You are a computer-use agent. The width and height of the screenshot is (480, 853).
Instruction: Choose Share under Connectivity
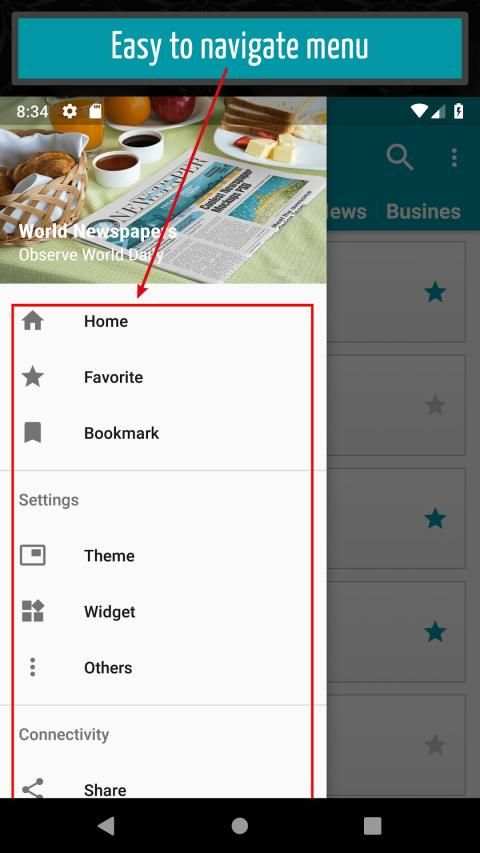click(163, 788)
